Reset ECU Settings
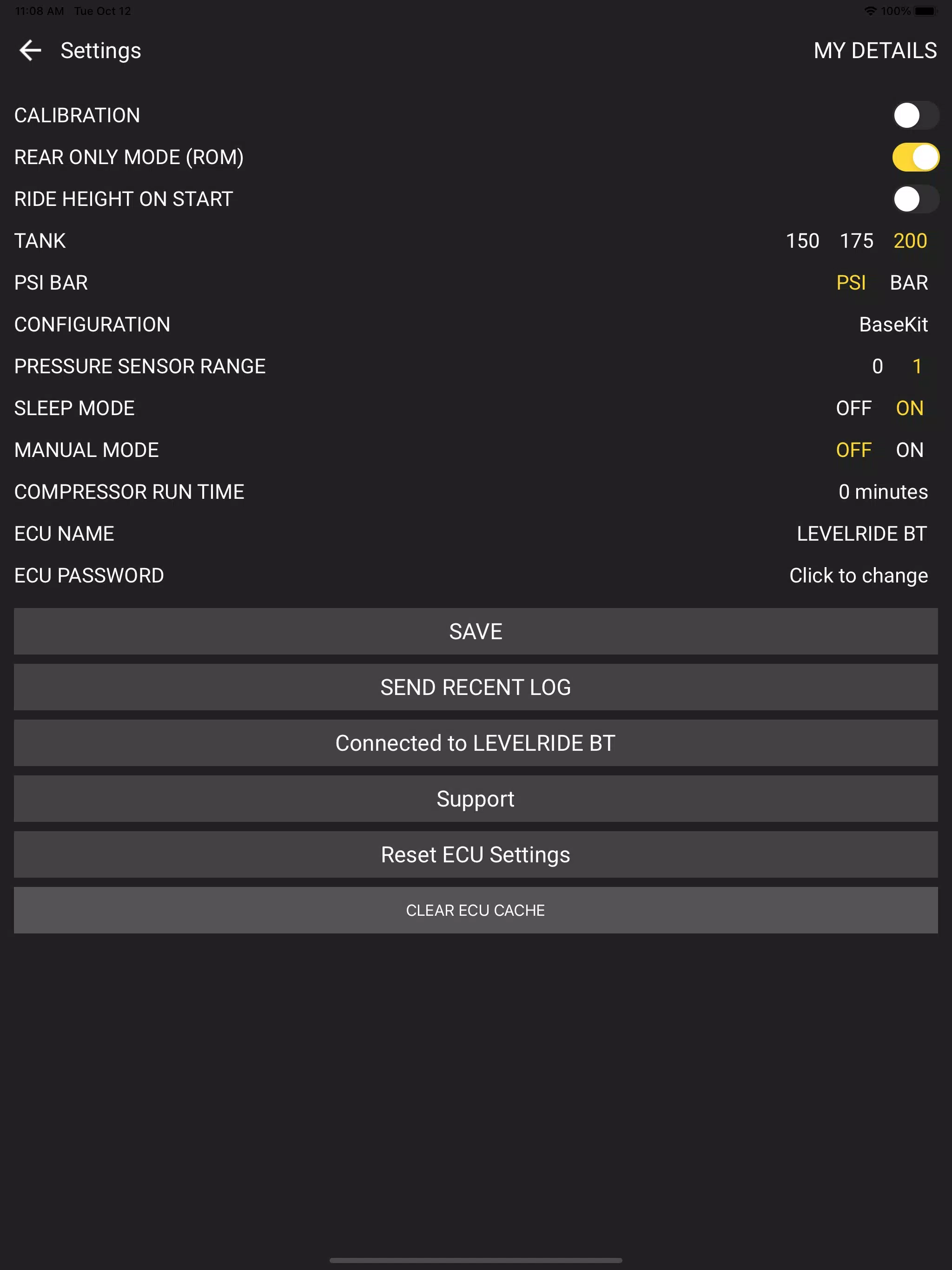This screenshot has width=952, height=1270. (476, 854)
